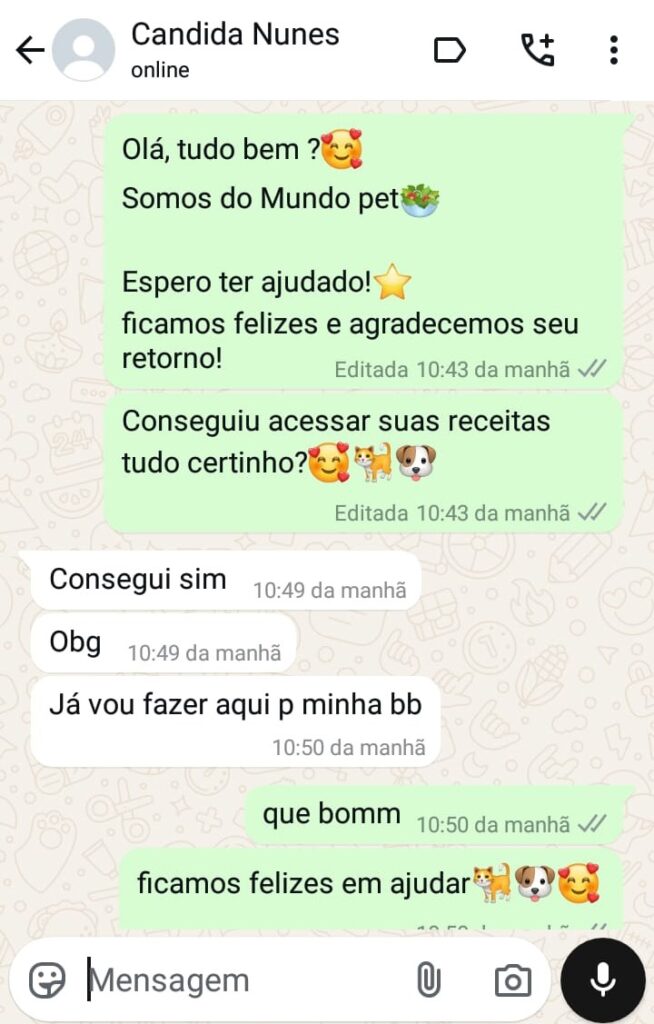
Task: Open Candida's profile picture
Action: 84,50
